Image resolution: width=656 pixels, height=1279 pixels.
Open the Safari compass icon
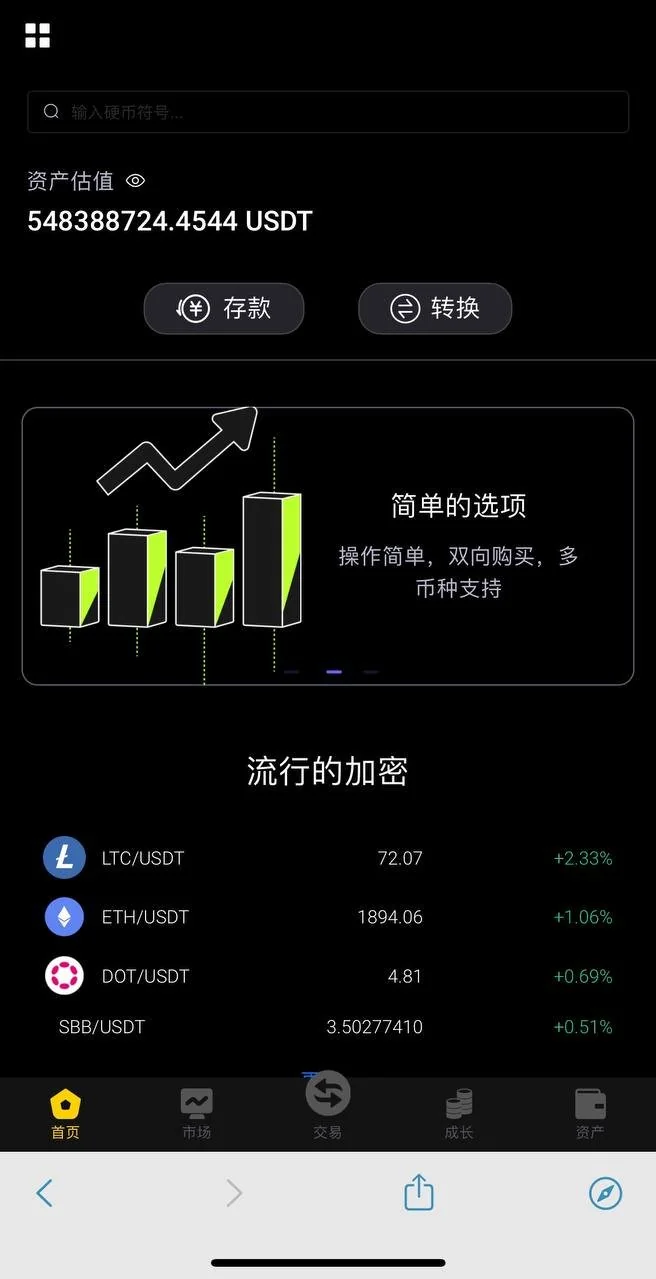point(605,1192)
